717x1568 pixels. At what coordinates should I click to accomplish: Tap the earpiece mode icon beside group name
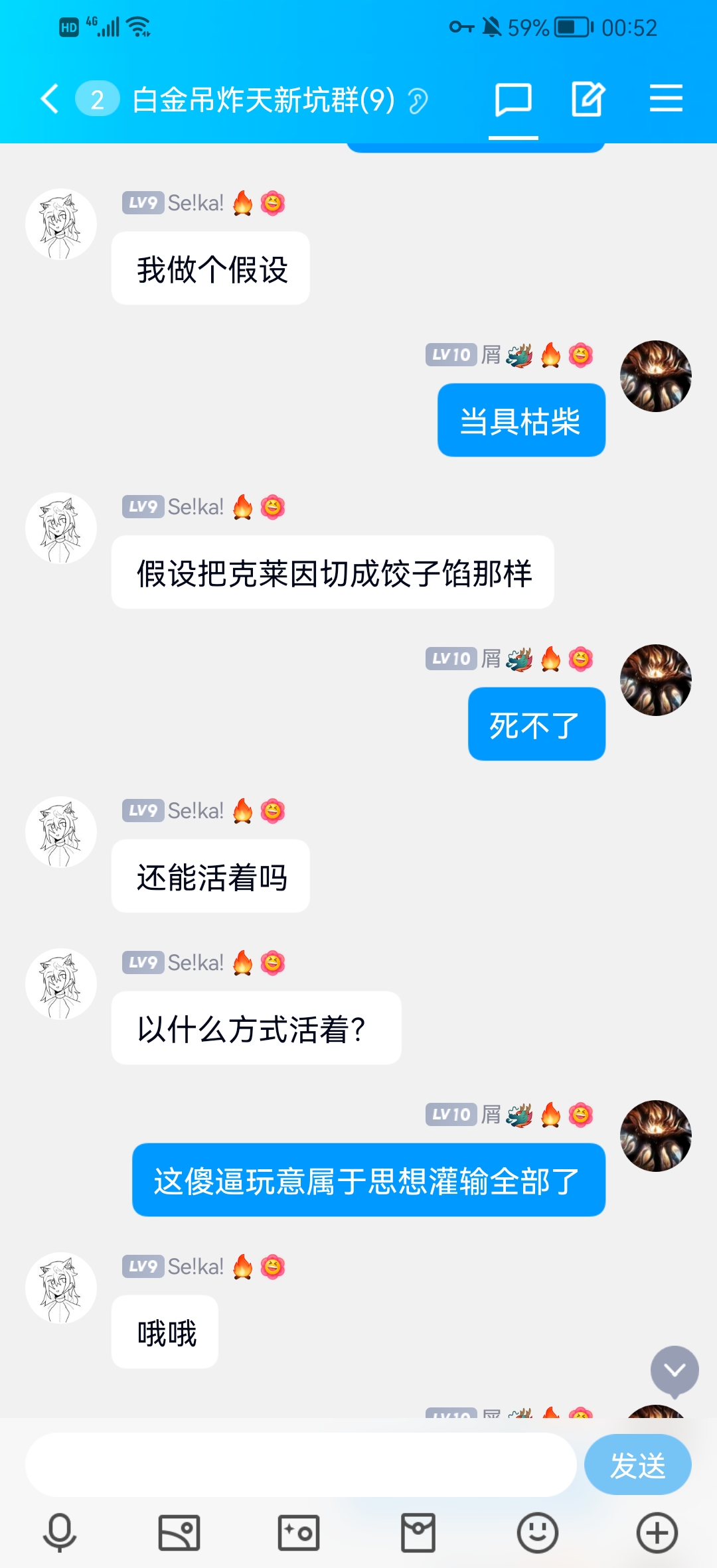(x=418, y=102)
